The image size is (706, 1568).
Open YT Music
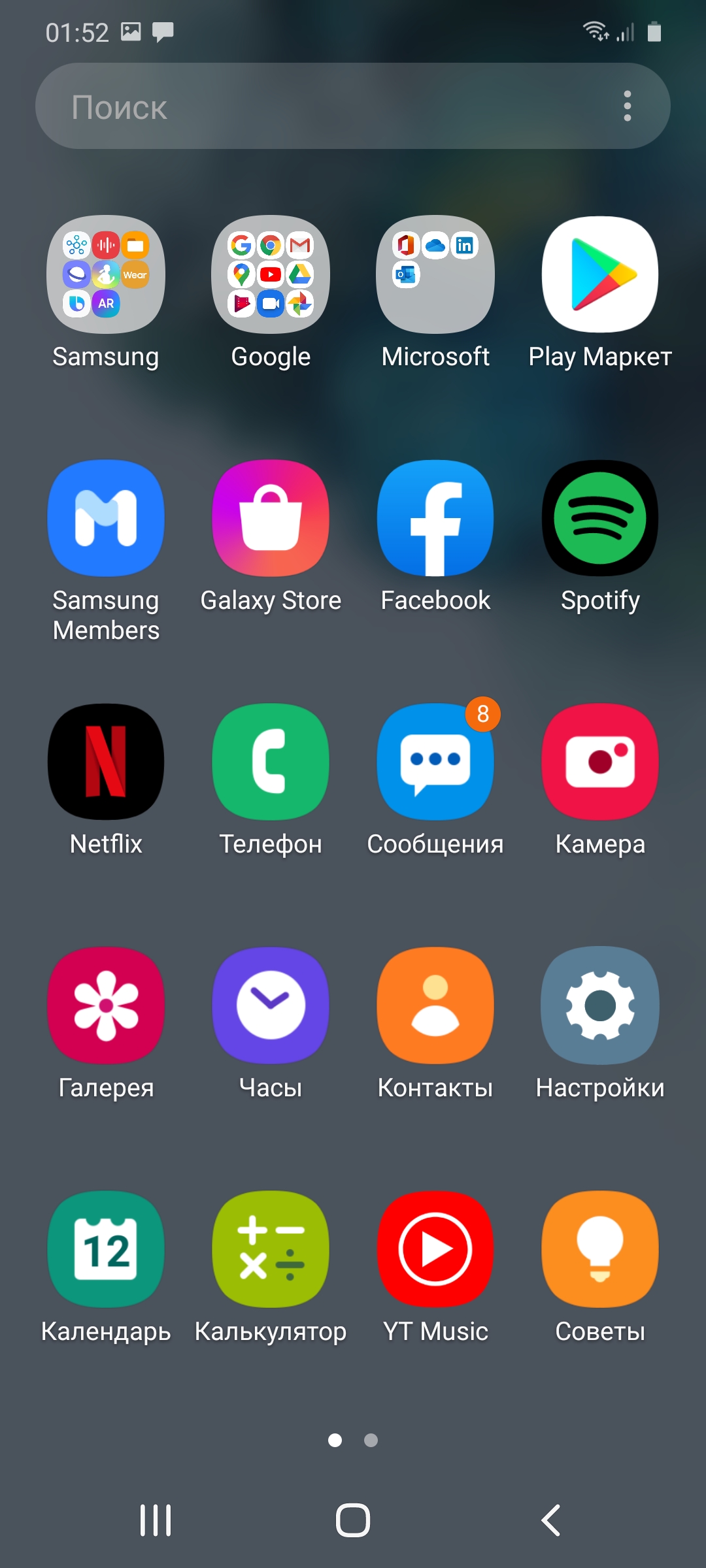point(435,1250)
